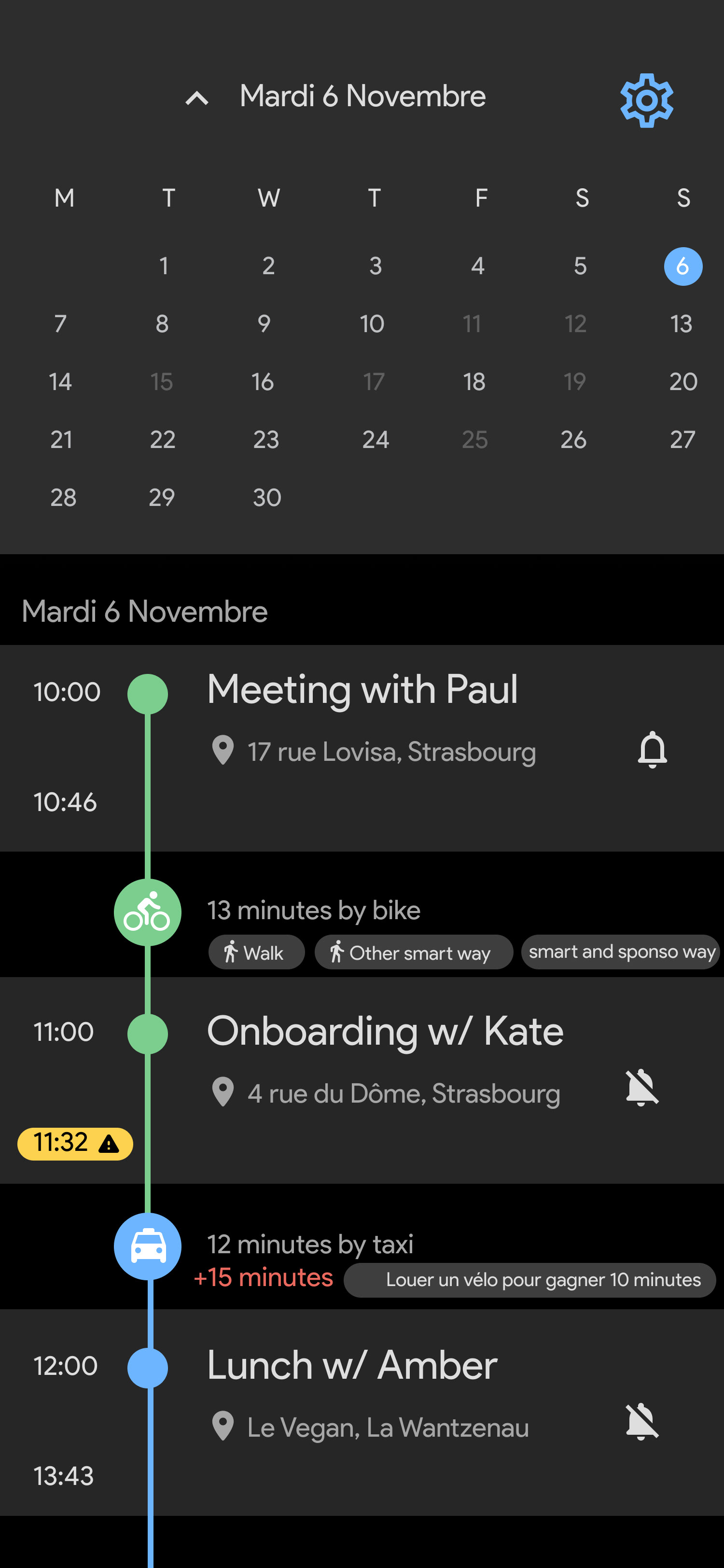Choose day 30 in the calendar

point(266,497)
